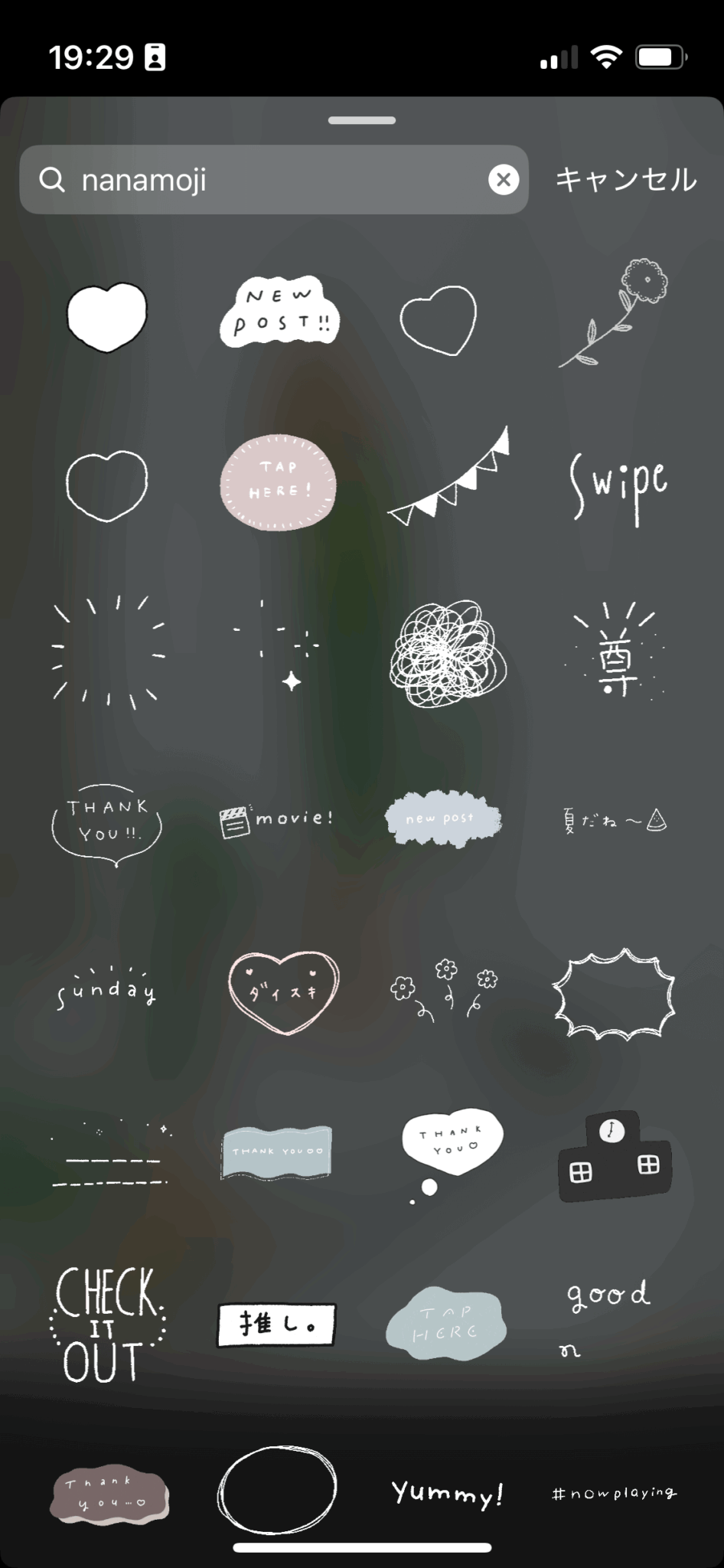
Task: Choose the flower stem sticker
Action: tap(616, 312)
